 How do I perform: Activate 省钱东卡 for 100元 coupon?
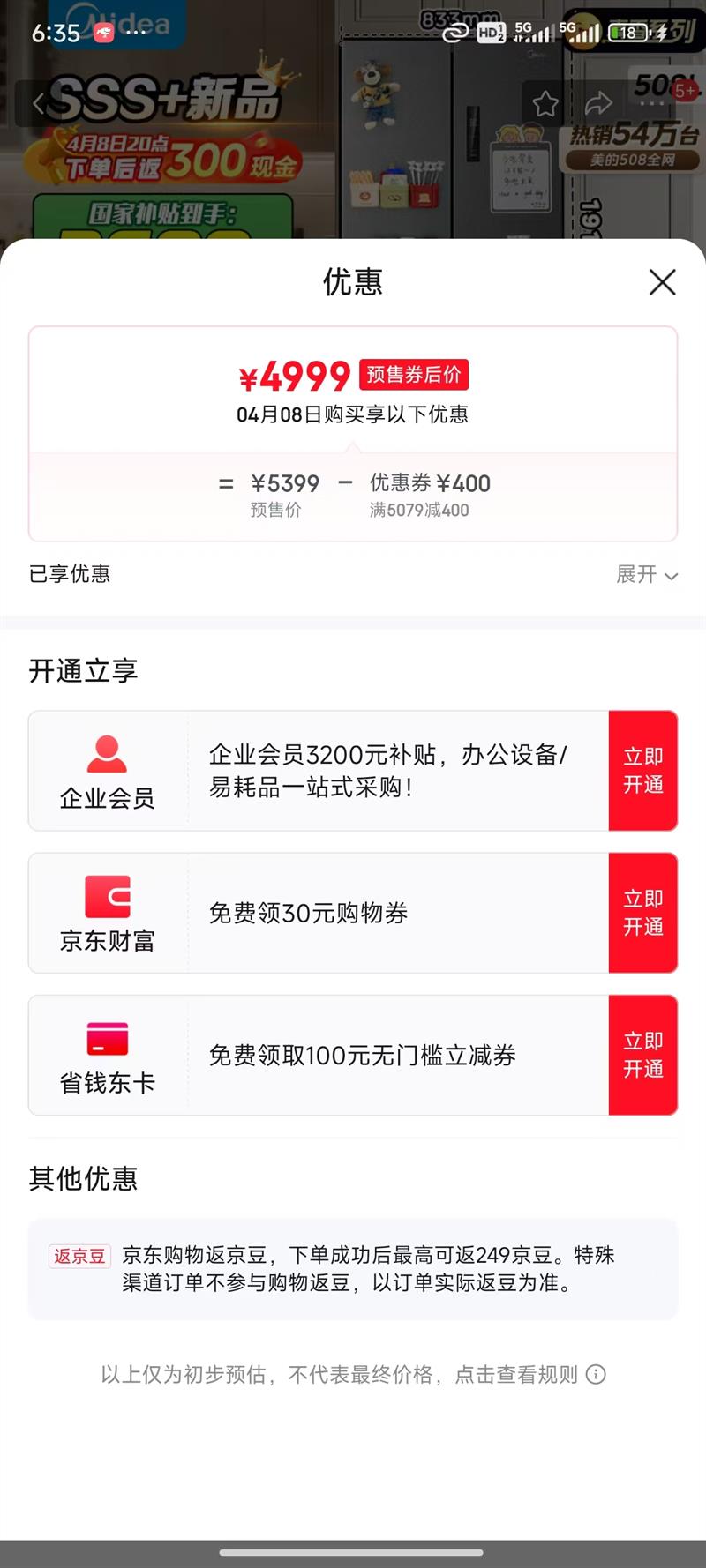point(642,1055)
